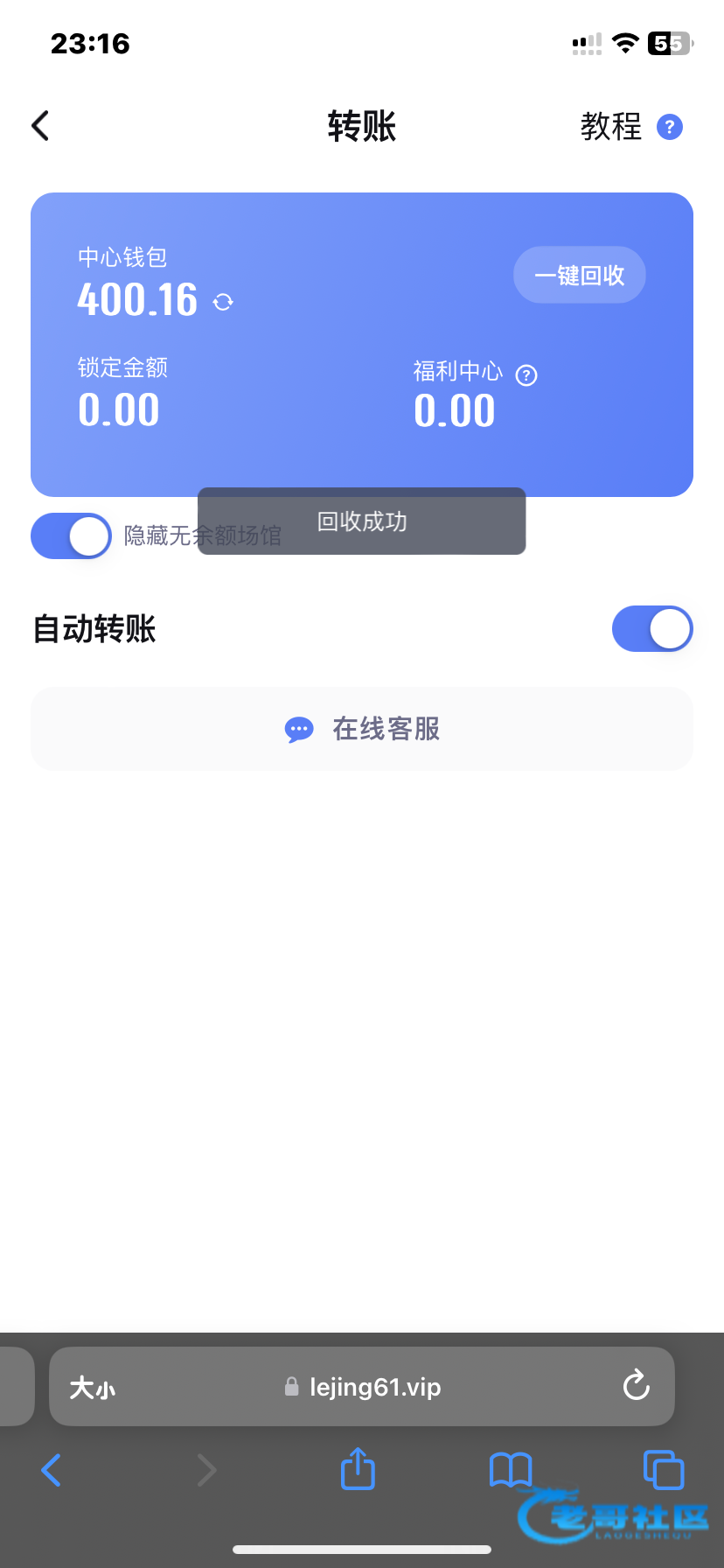The height and width of the screenshot is (1568, 724).
Task: Open the Safari share sheet
Action: (358, 1469)
